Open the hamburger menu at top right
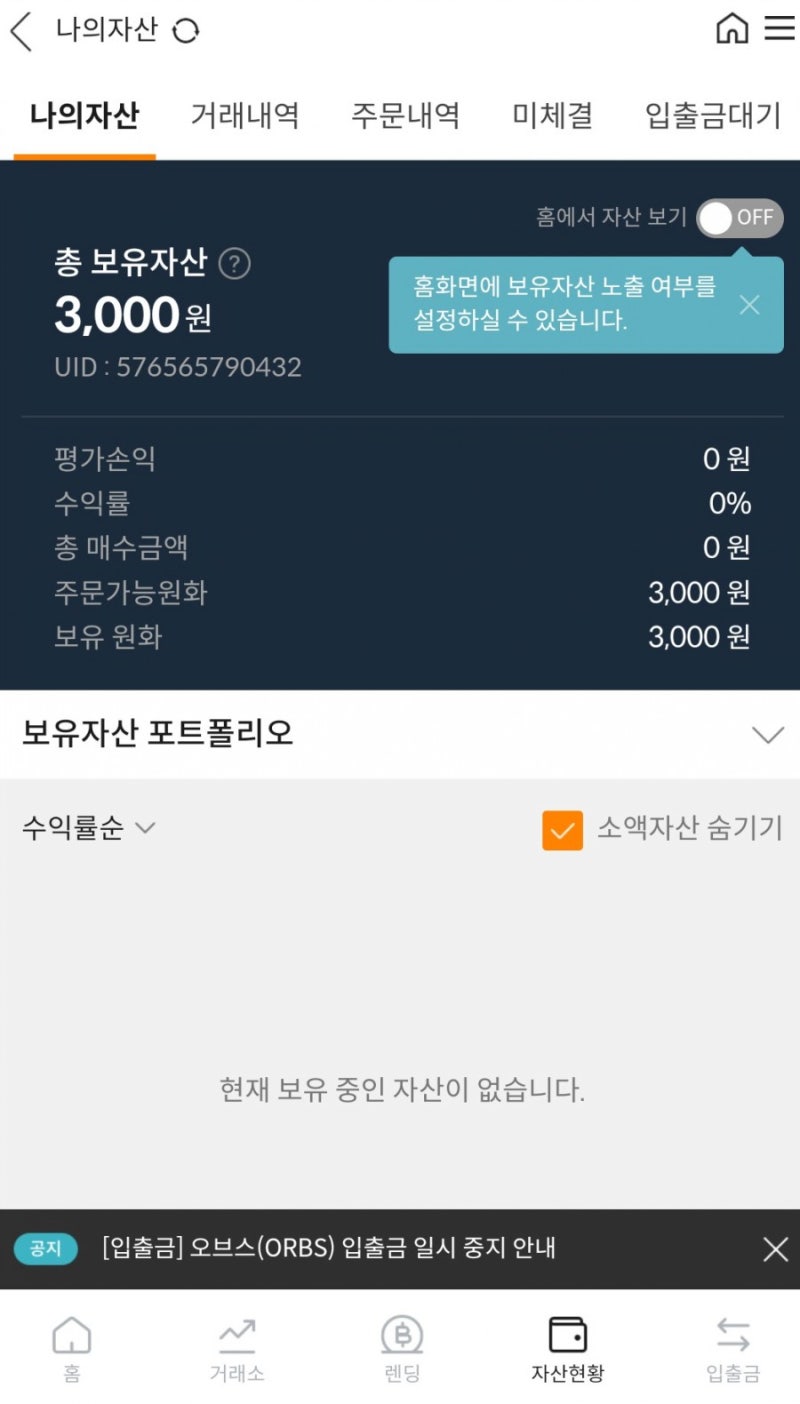 [x=781, y=30]
